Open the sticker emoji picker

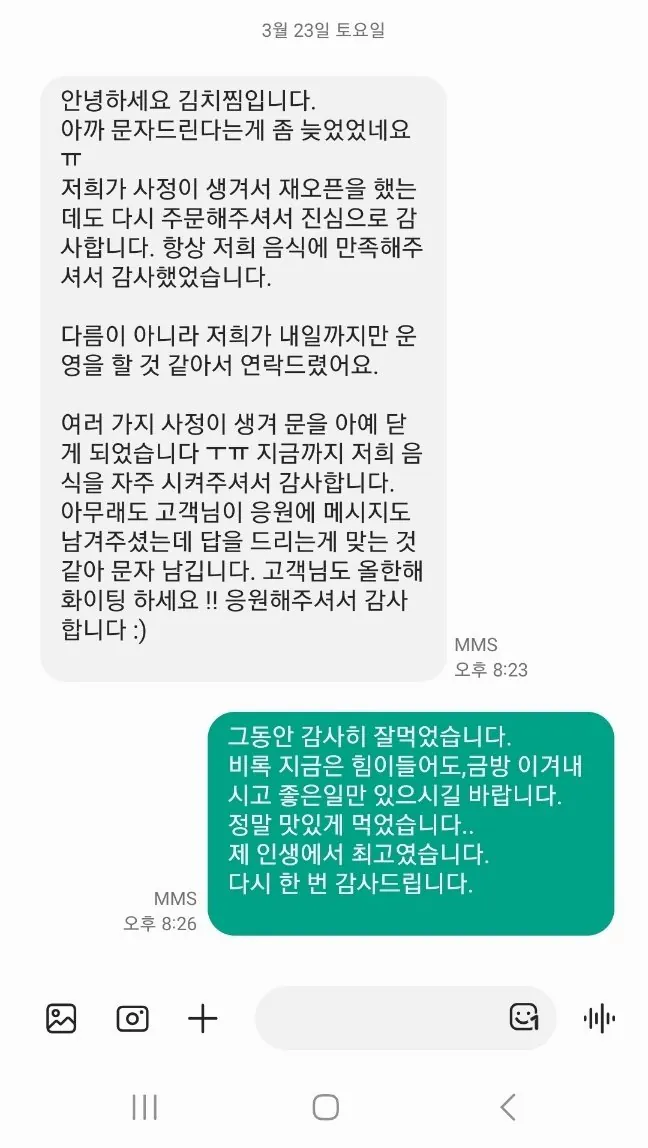tap(523, 1018)
